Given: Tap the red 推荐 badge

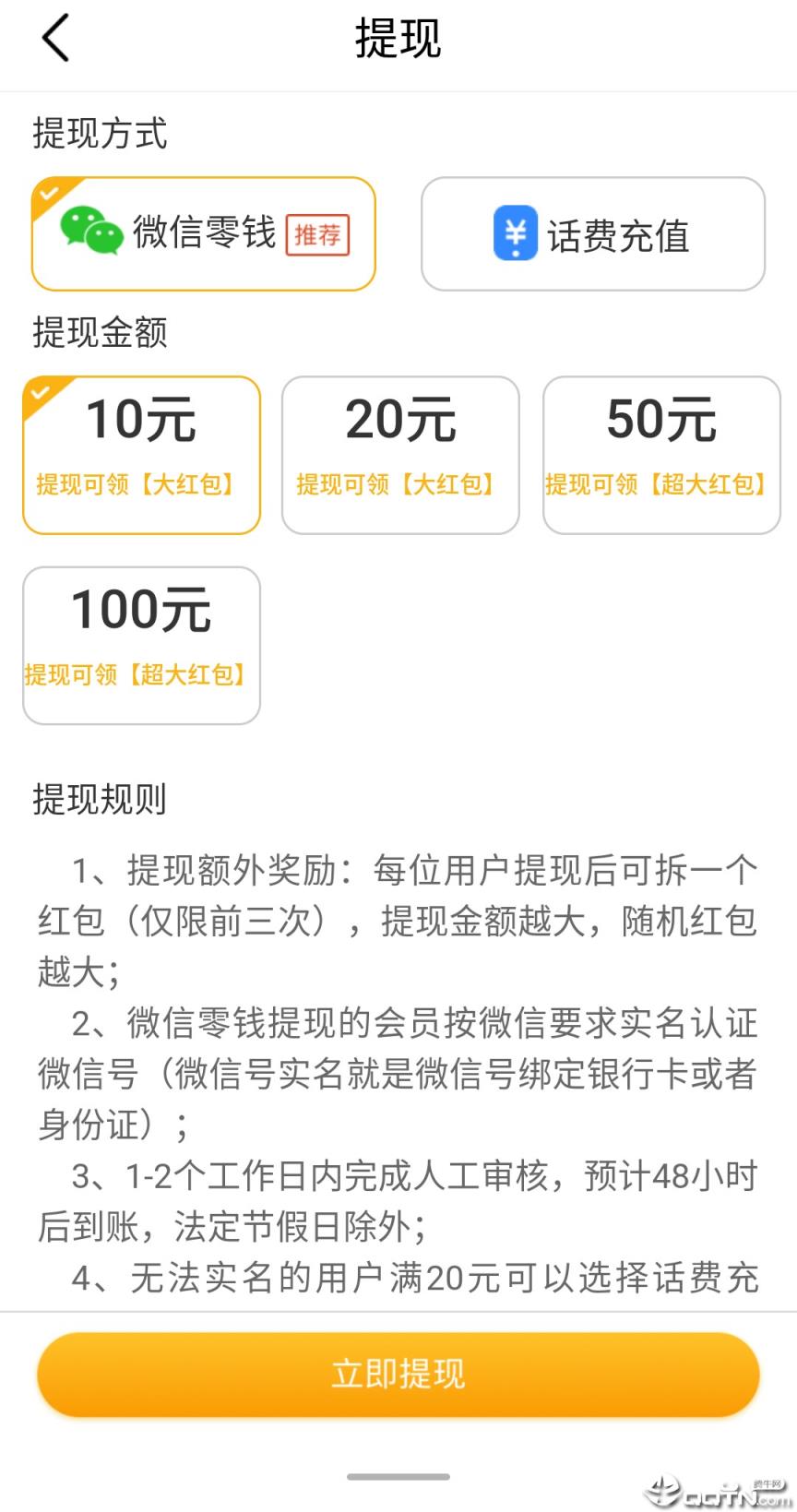Looking at the screenshot, I should (316, 235).
